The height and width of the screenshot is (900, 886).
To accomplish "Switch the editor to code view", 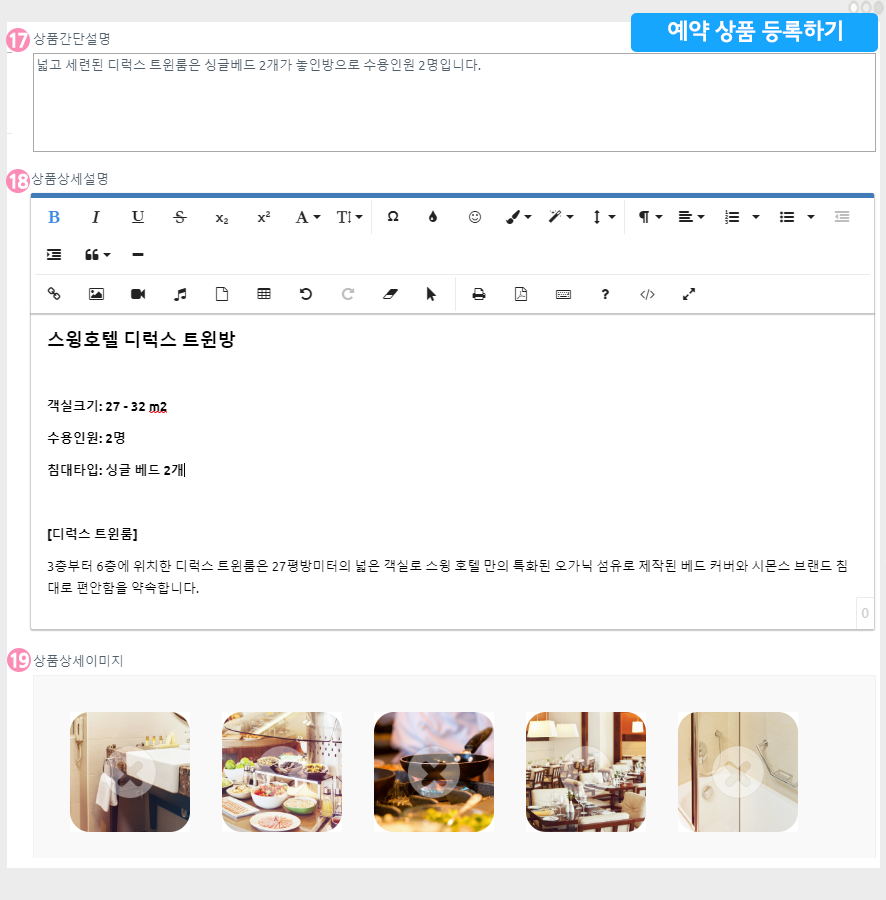I will click(647, 294).
